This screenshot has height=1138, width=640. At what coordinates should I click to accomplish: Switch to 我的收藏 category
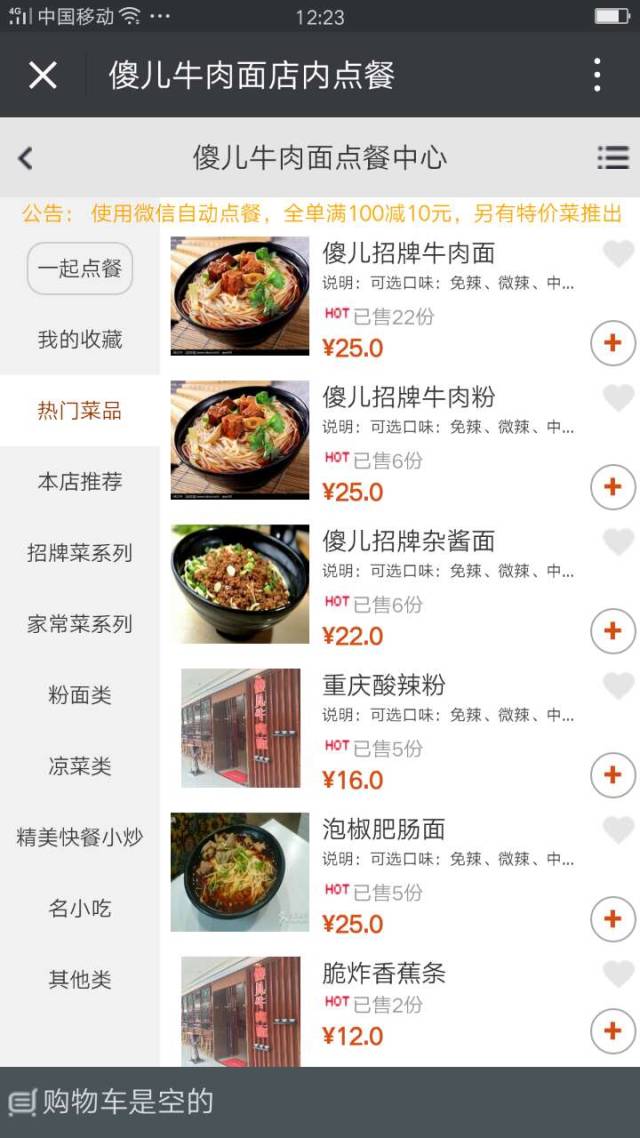pos(80,340)
